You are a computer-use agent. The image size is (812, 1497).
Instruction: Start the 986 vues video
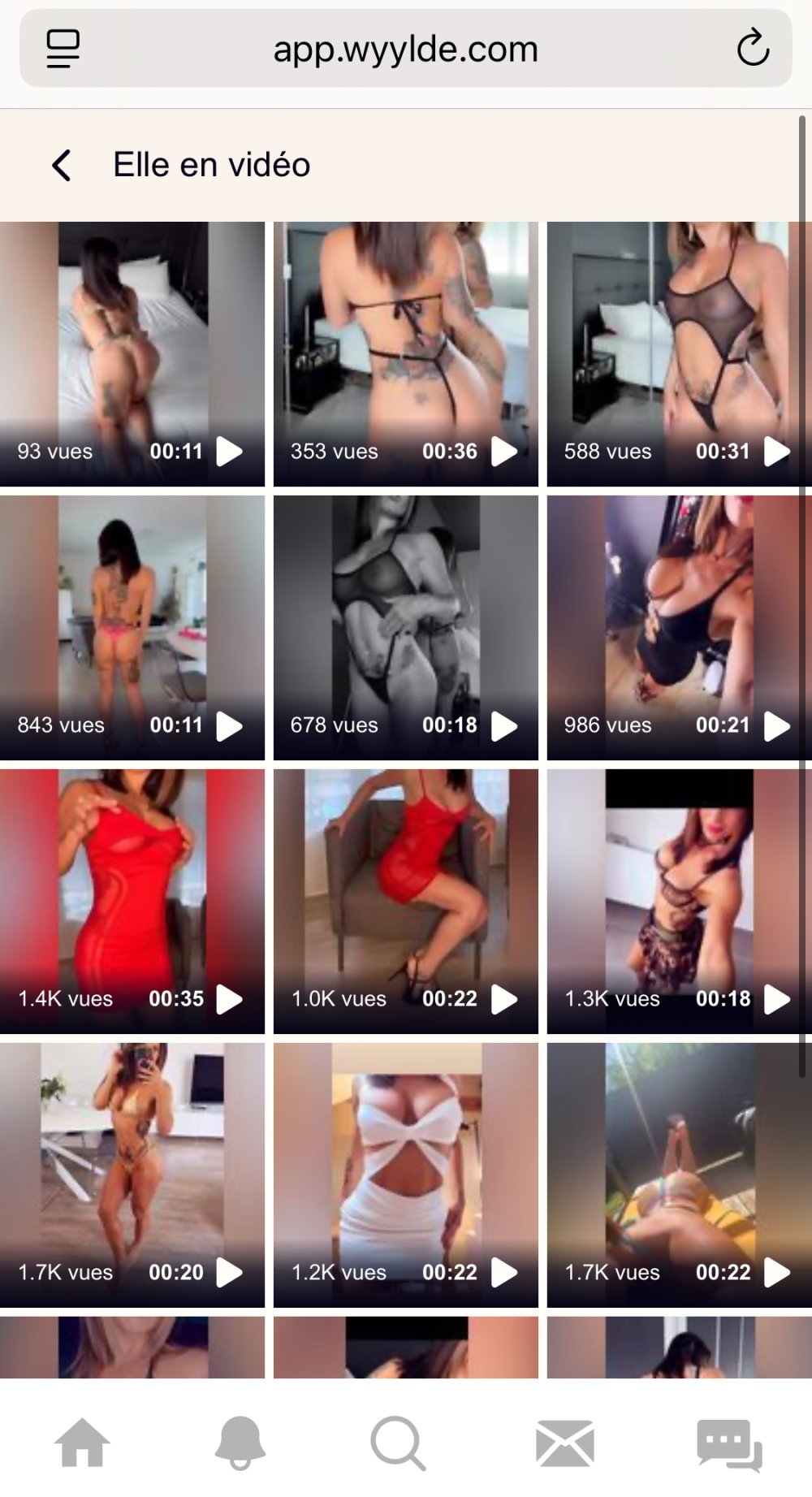[x=678, y=628]
